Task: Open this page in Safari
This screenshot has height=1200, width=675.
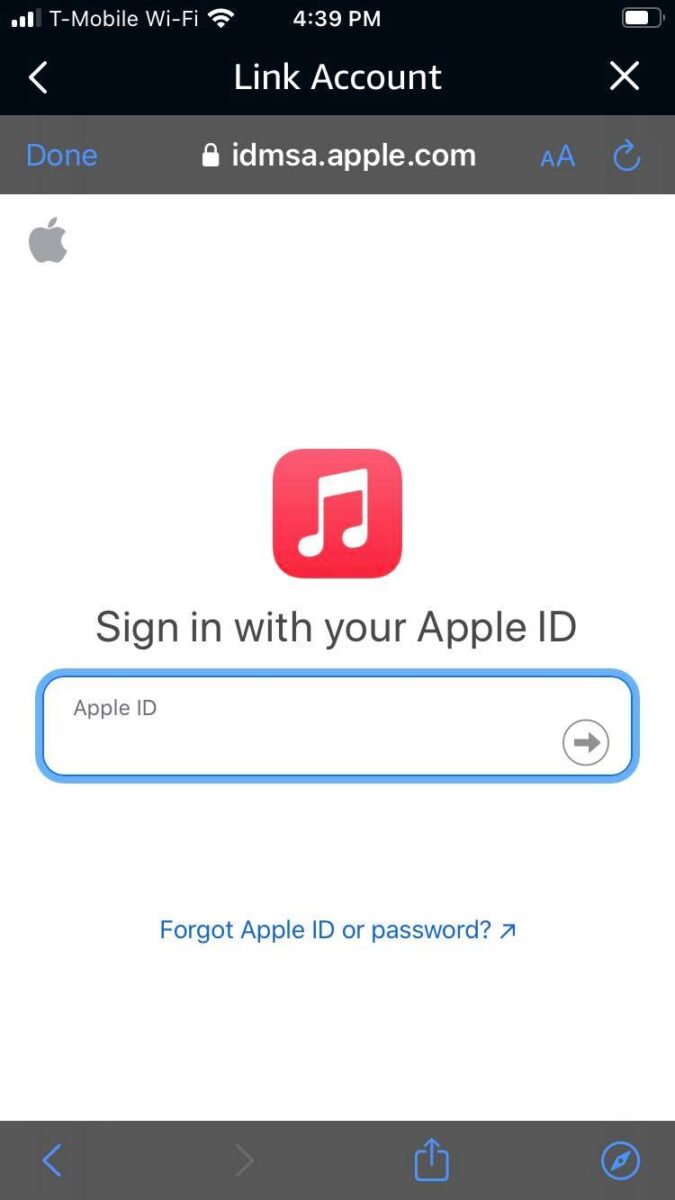Action: pos(620,1160)
